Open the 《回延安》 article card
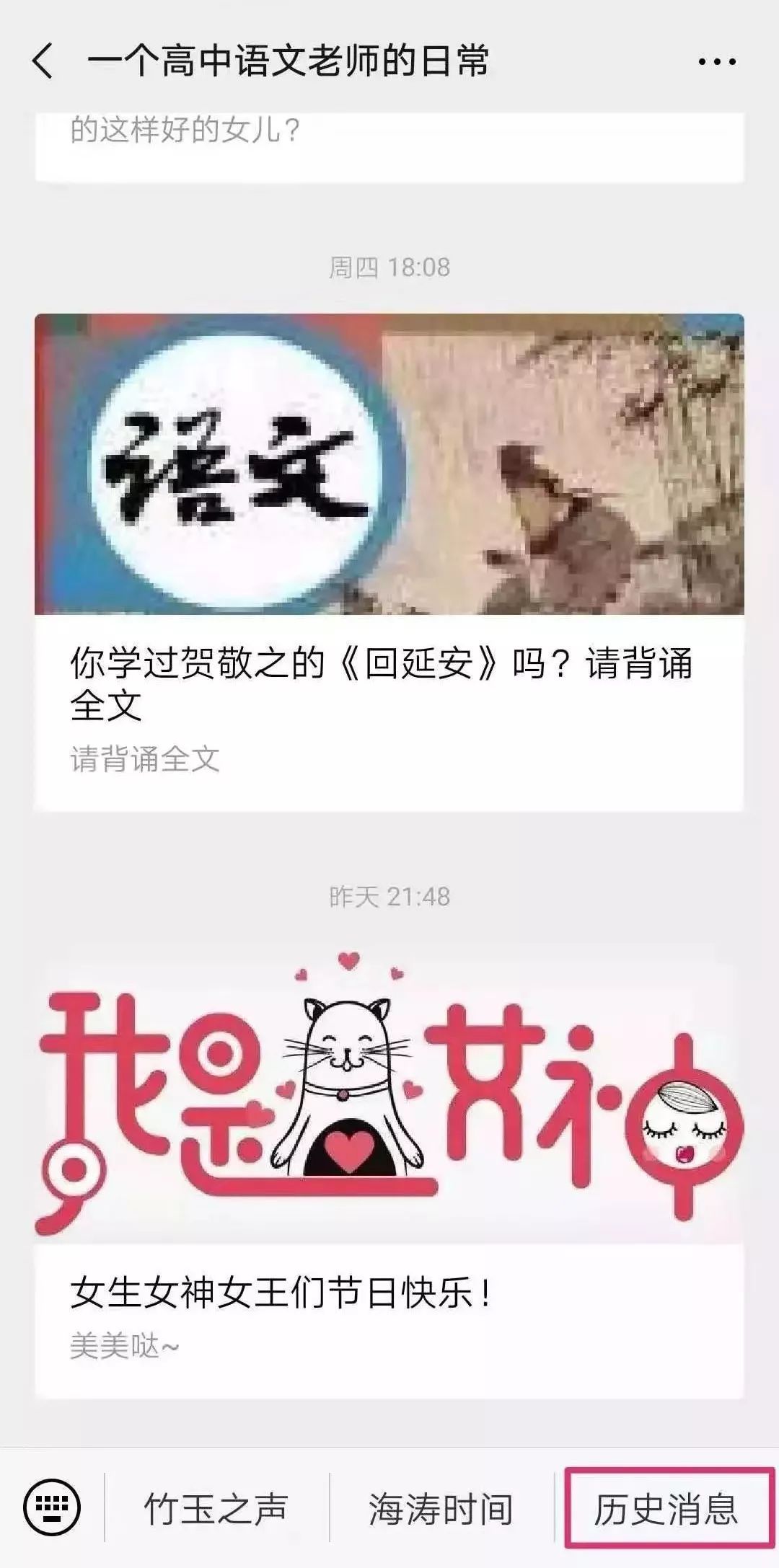The width and height of the screenshot is (779, 1568). [x=389, y=562]
